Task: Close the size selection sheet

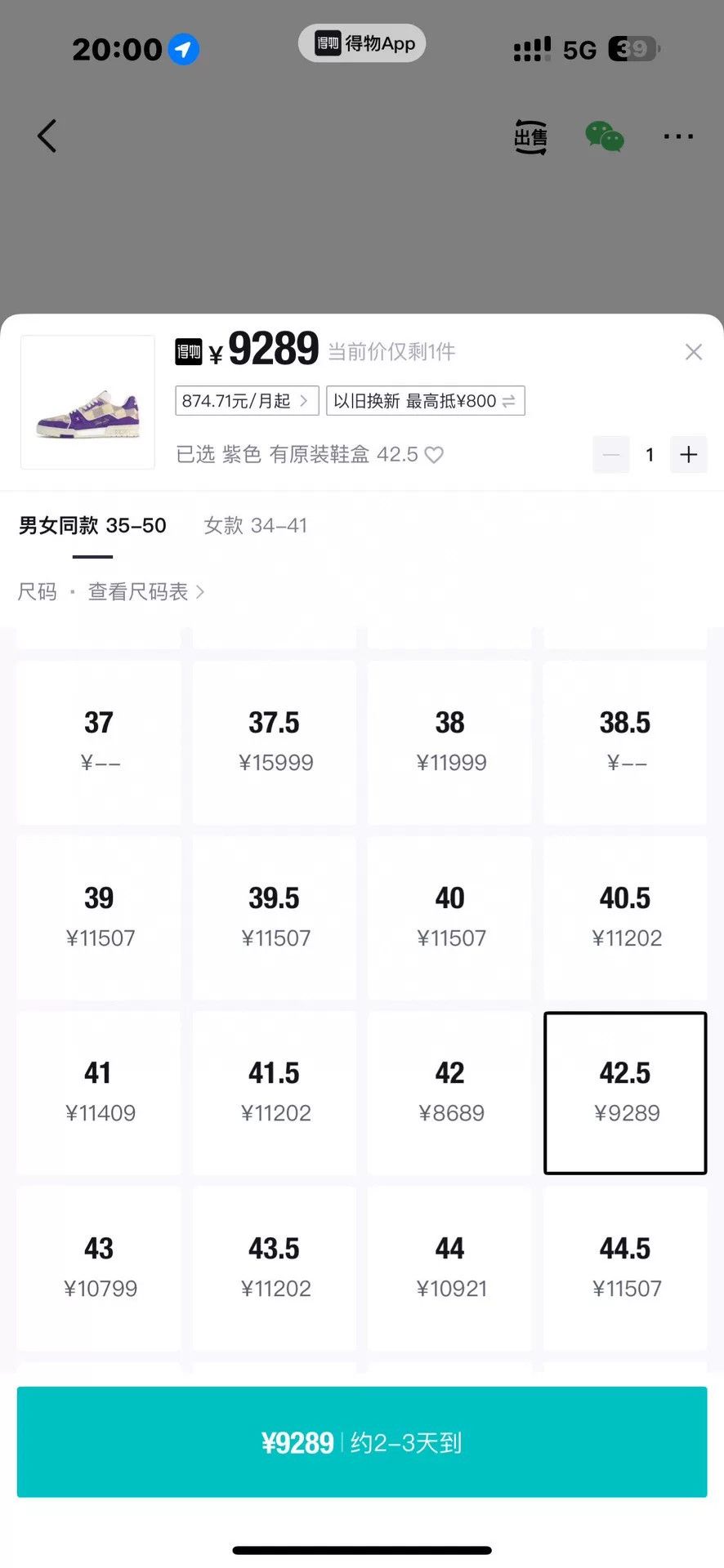Action: [693, 352]
